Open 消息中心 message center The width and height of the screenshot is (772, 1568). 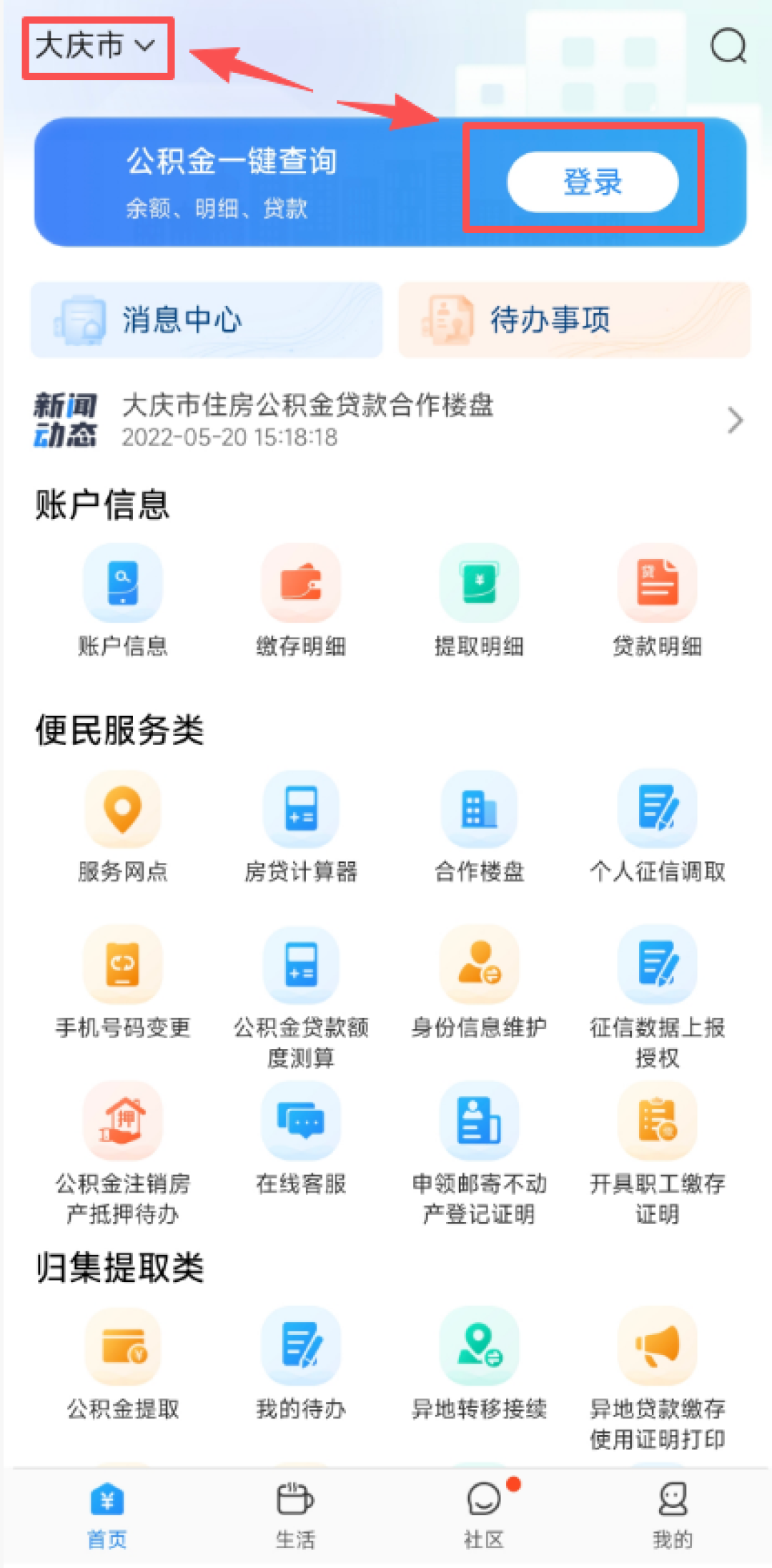point(206,320)
